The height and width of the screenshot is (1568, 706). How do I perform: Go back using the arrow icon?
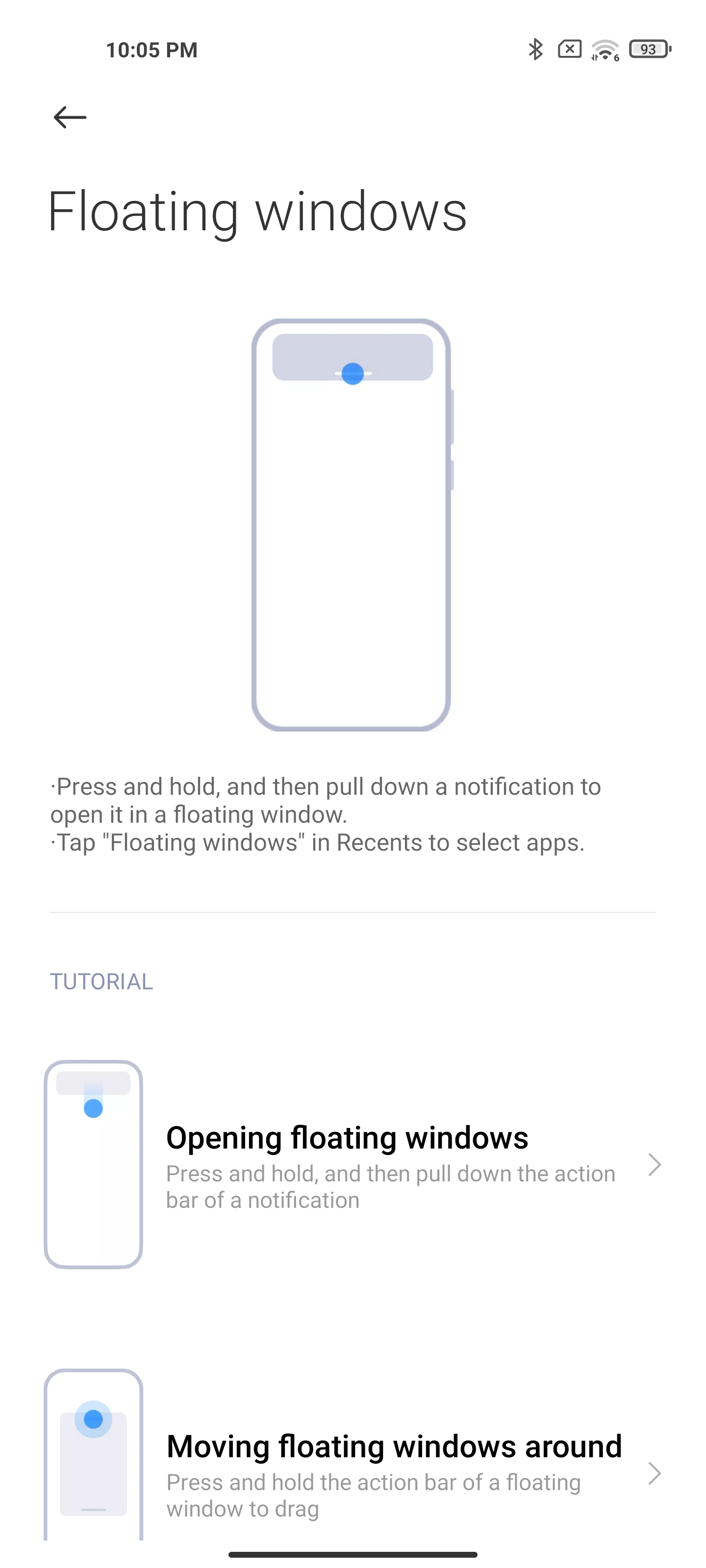[x=70, y=117]
